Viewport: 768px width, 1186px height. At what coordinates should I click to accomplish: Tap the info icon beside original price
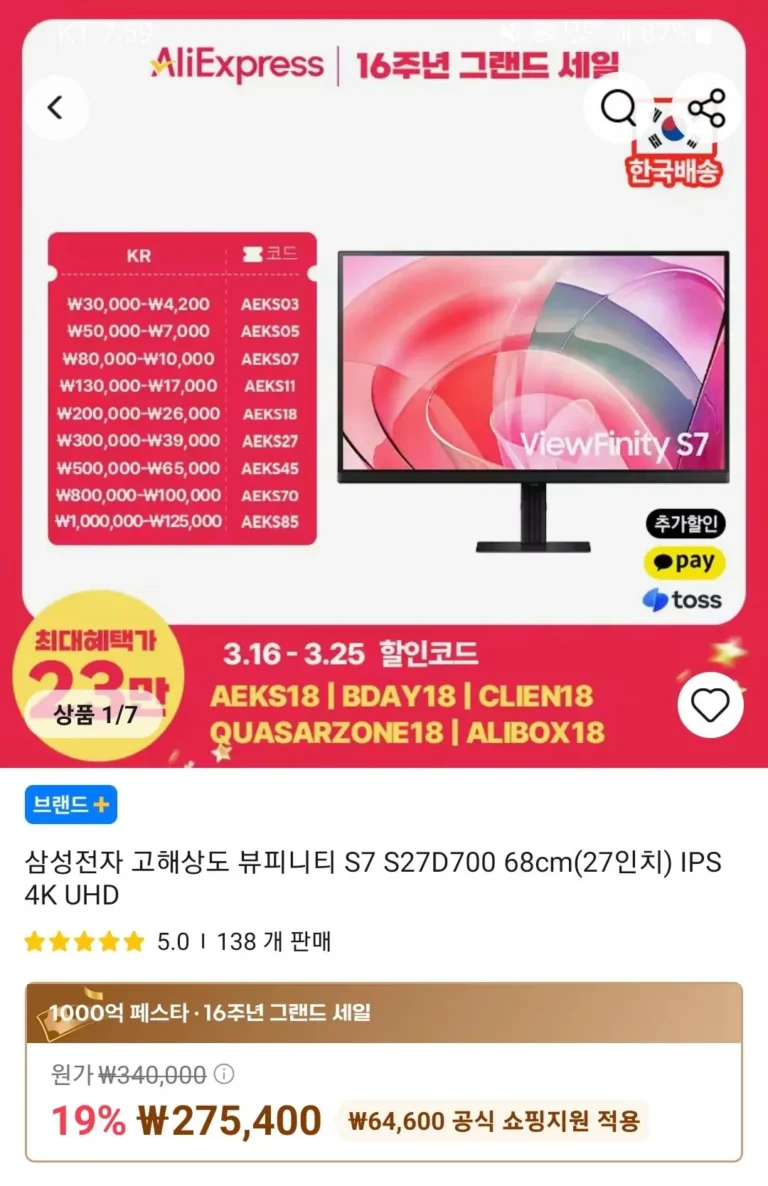(x=225, y=1074)
